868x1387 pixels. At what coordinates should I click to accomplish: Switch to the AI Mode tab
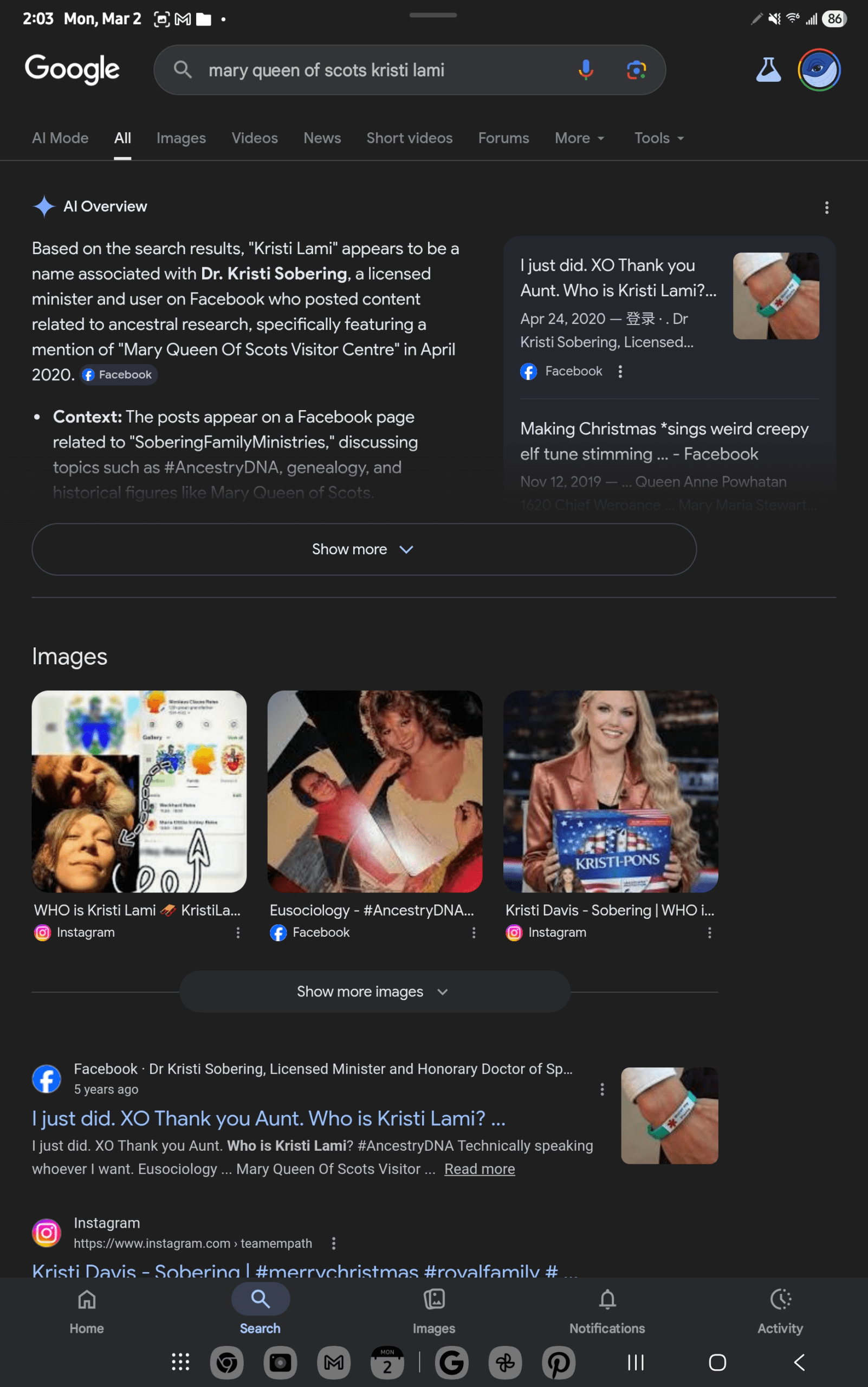coord(60,138)
